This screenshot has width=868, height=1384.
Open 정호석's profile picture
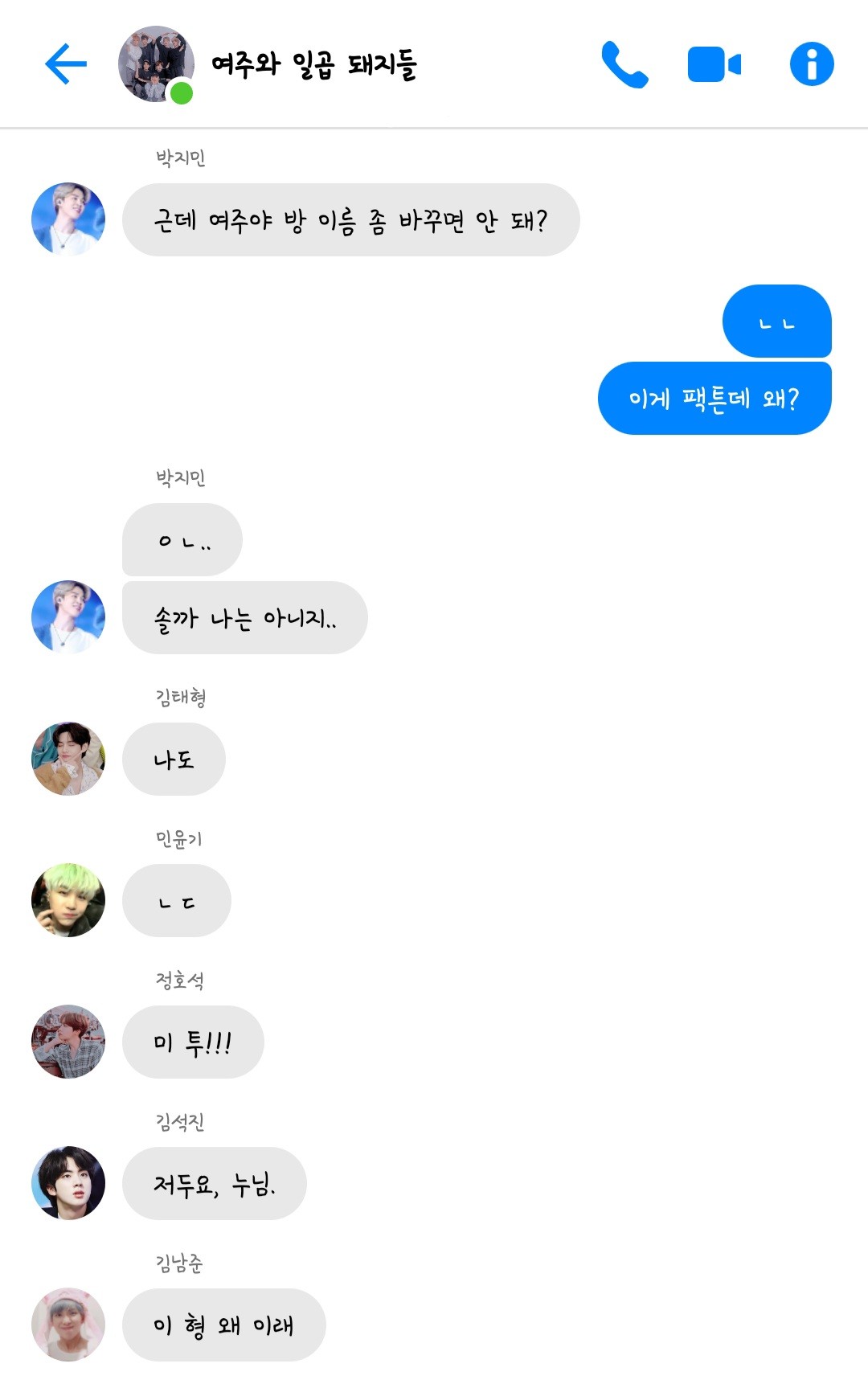68,1042
